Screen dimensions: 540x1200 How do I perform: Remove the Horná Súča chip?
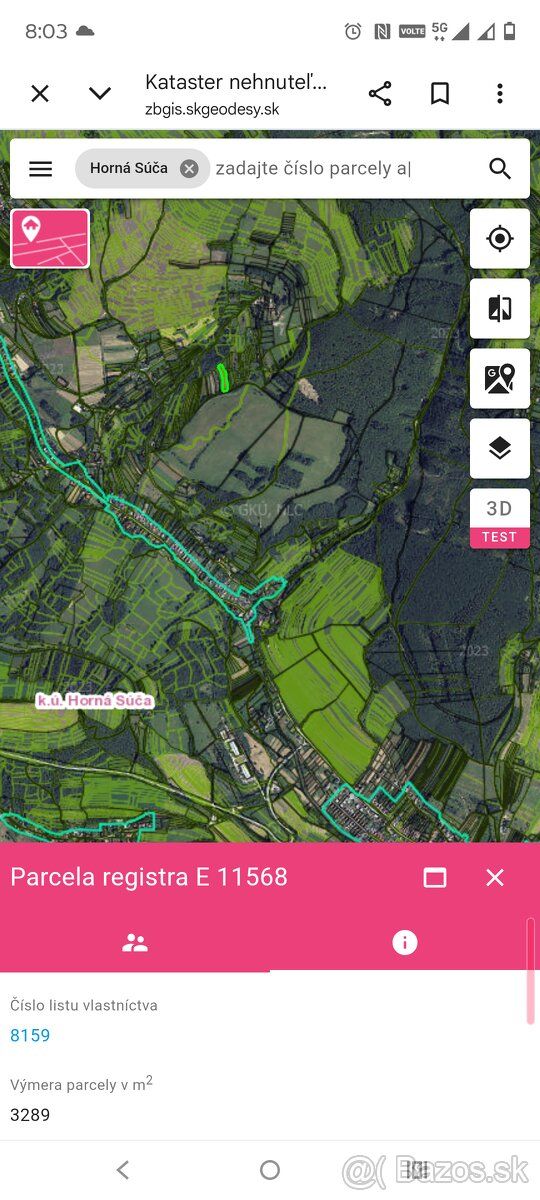(189, 169)
